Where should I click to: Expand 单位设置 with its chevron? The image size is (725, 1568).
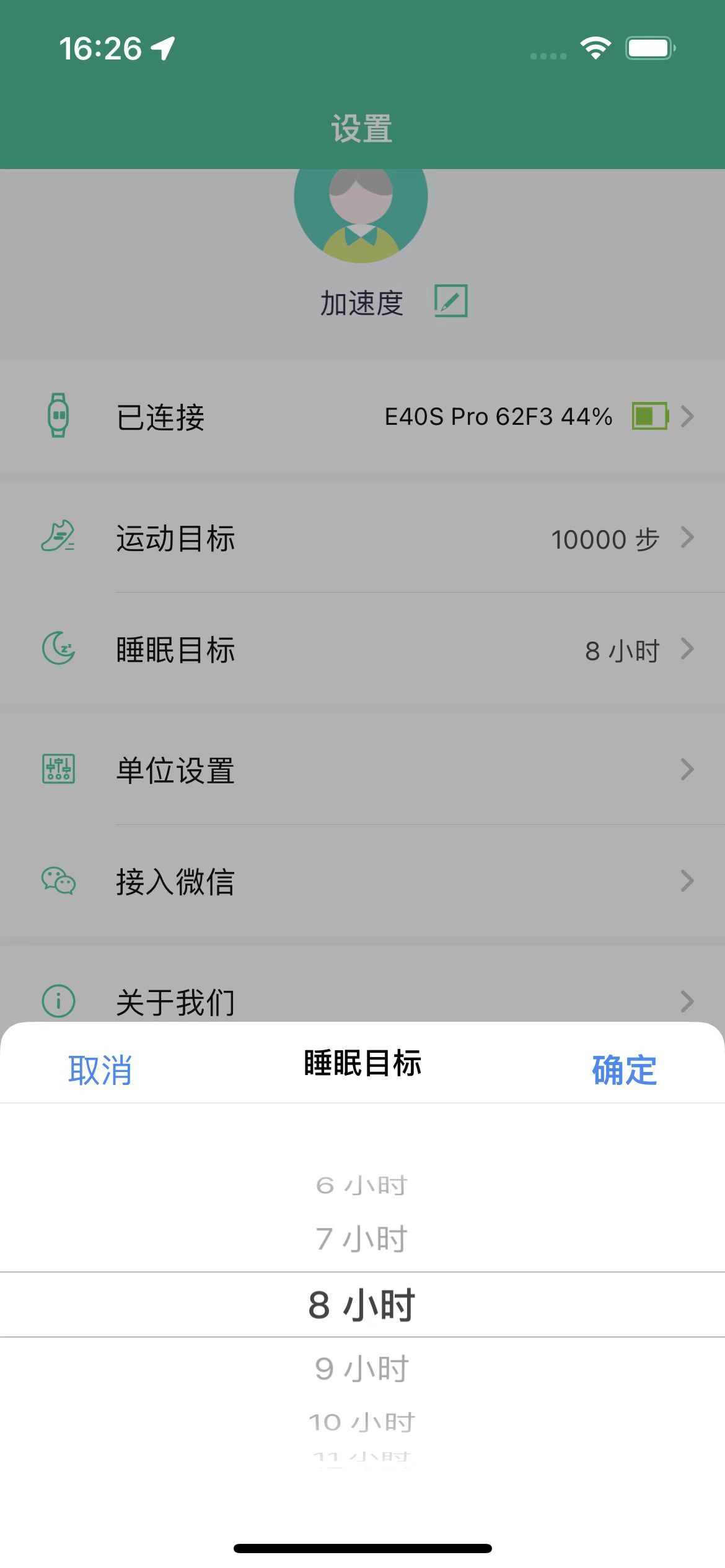[688, 769]
